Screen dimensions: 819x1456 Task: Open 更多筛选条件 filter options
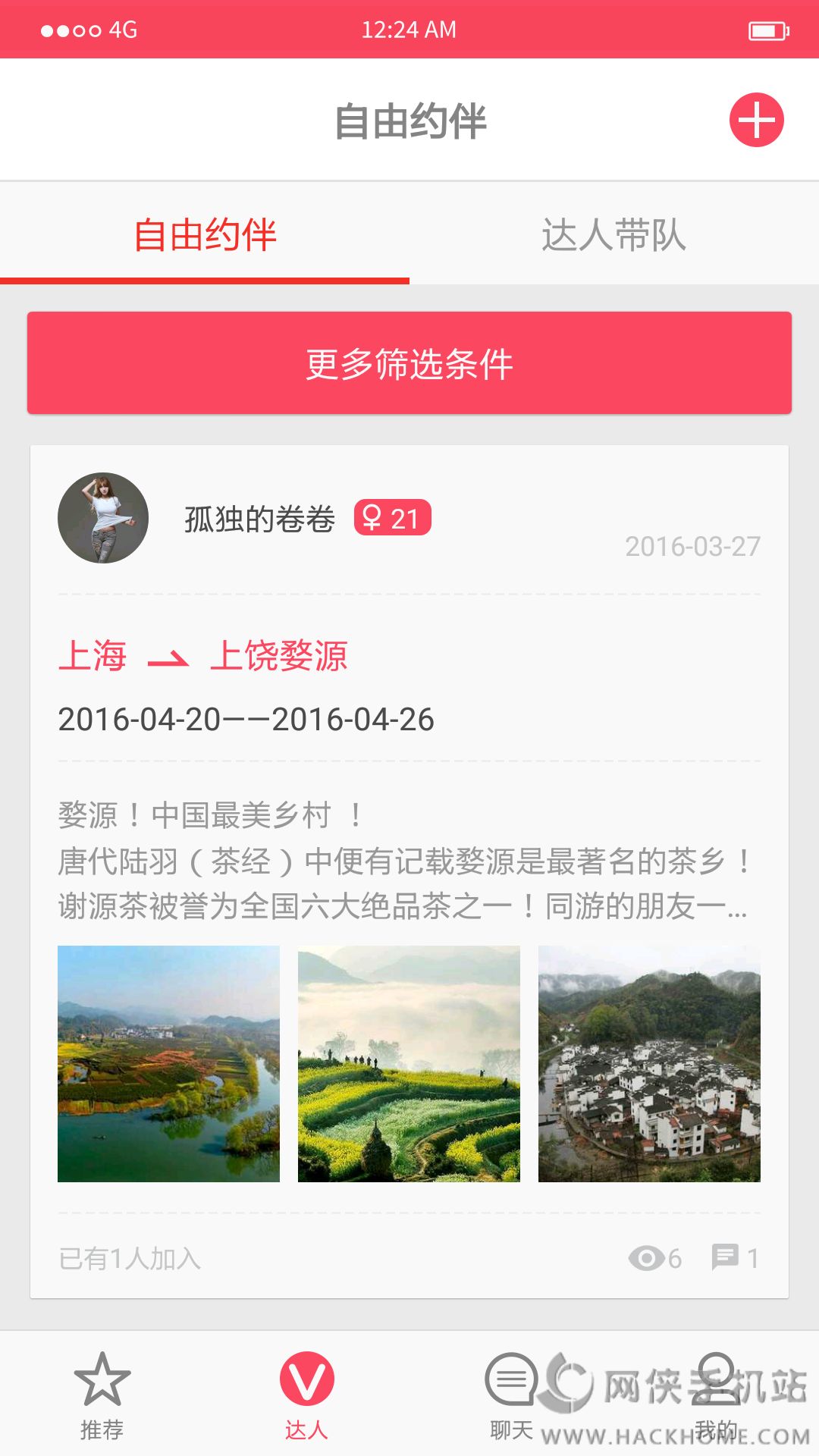(409, 363)
